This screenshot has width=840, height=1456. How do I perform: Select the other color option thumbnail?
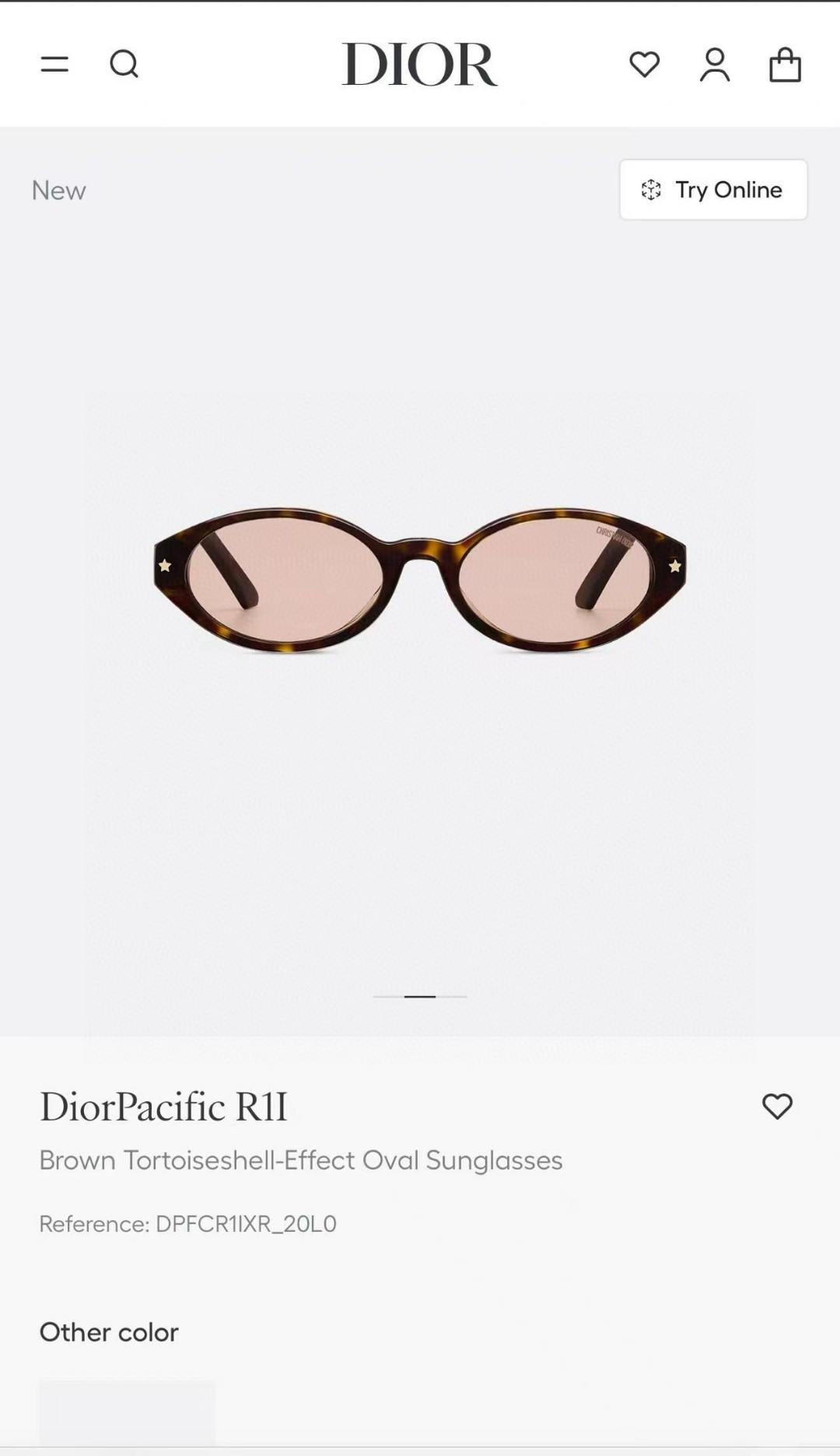coord(127,1411)
